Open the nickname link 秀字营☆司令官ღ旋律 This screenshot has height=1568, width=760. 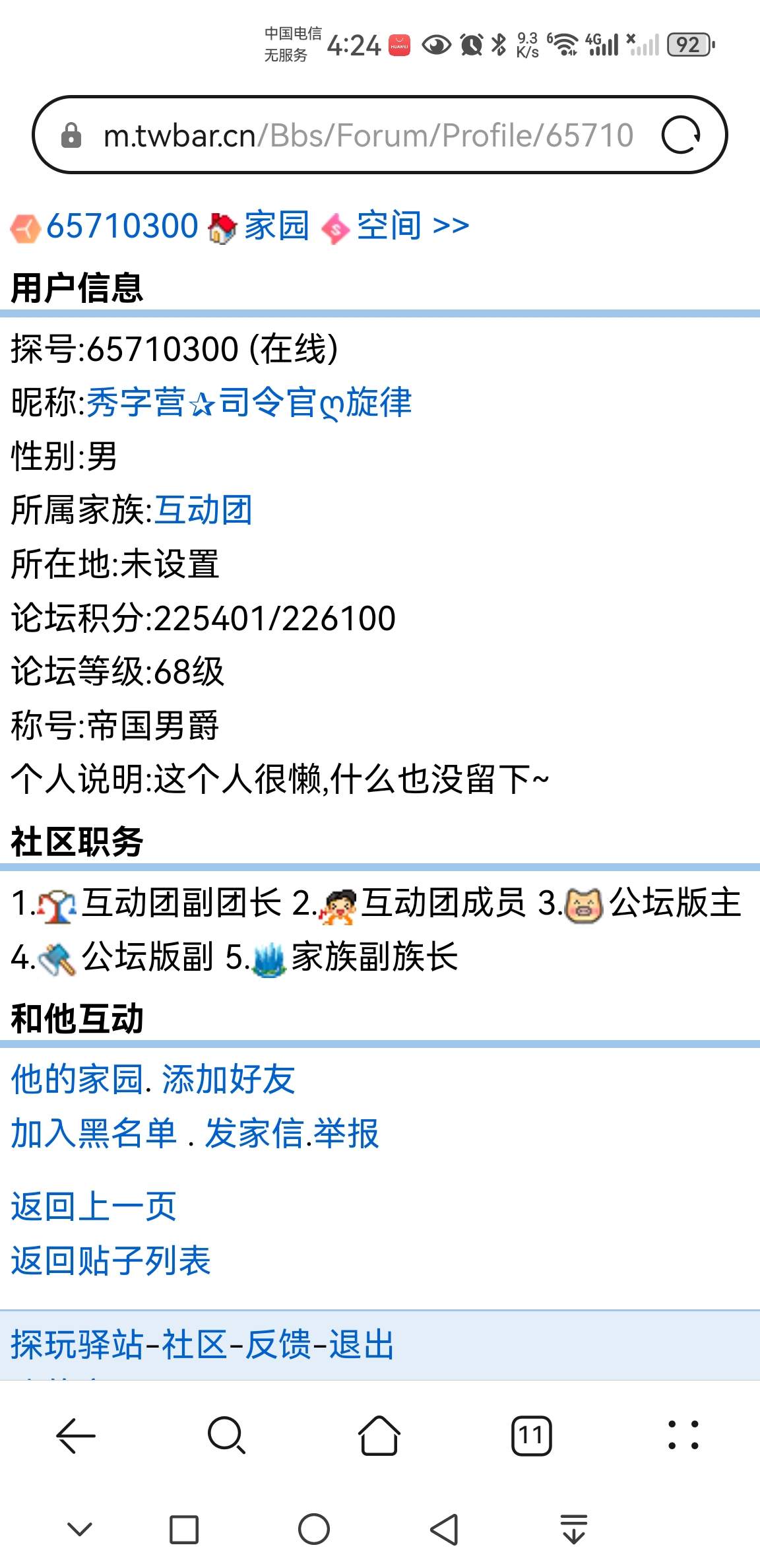249,403
